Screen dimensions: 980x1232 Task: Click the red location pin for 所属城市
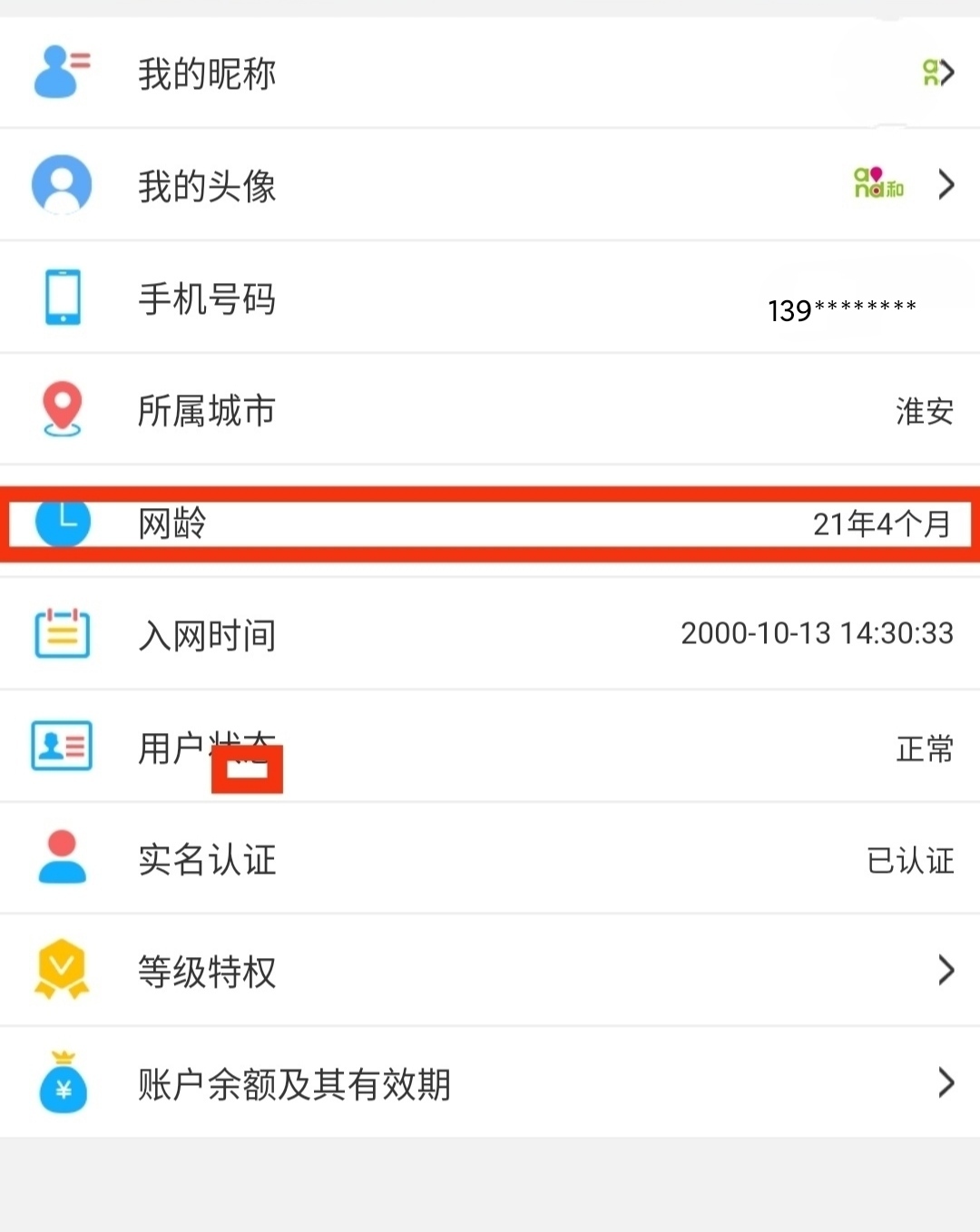click(x=62, y=408)
